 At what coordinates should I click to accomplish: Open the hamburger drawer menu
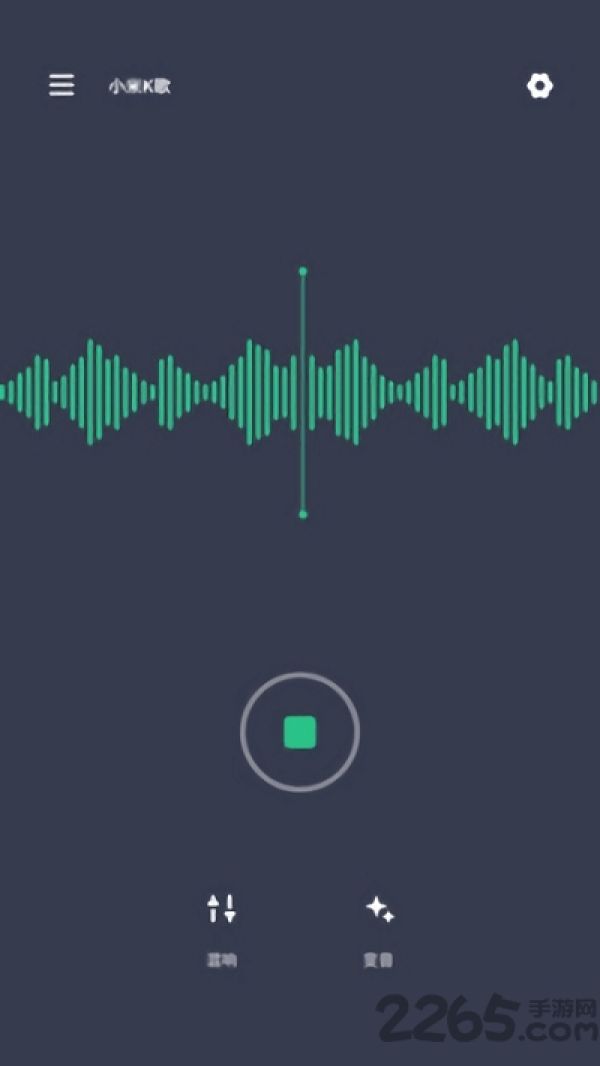point(61,85)
